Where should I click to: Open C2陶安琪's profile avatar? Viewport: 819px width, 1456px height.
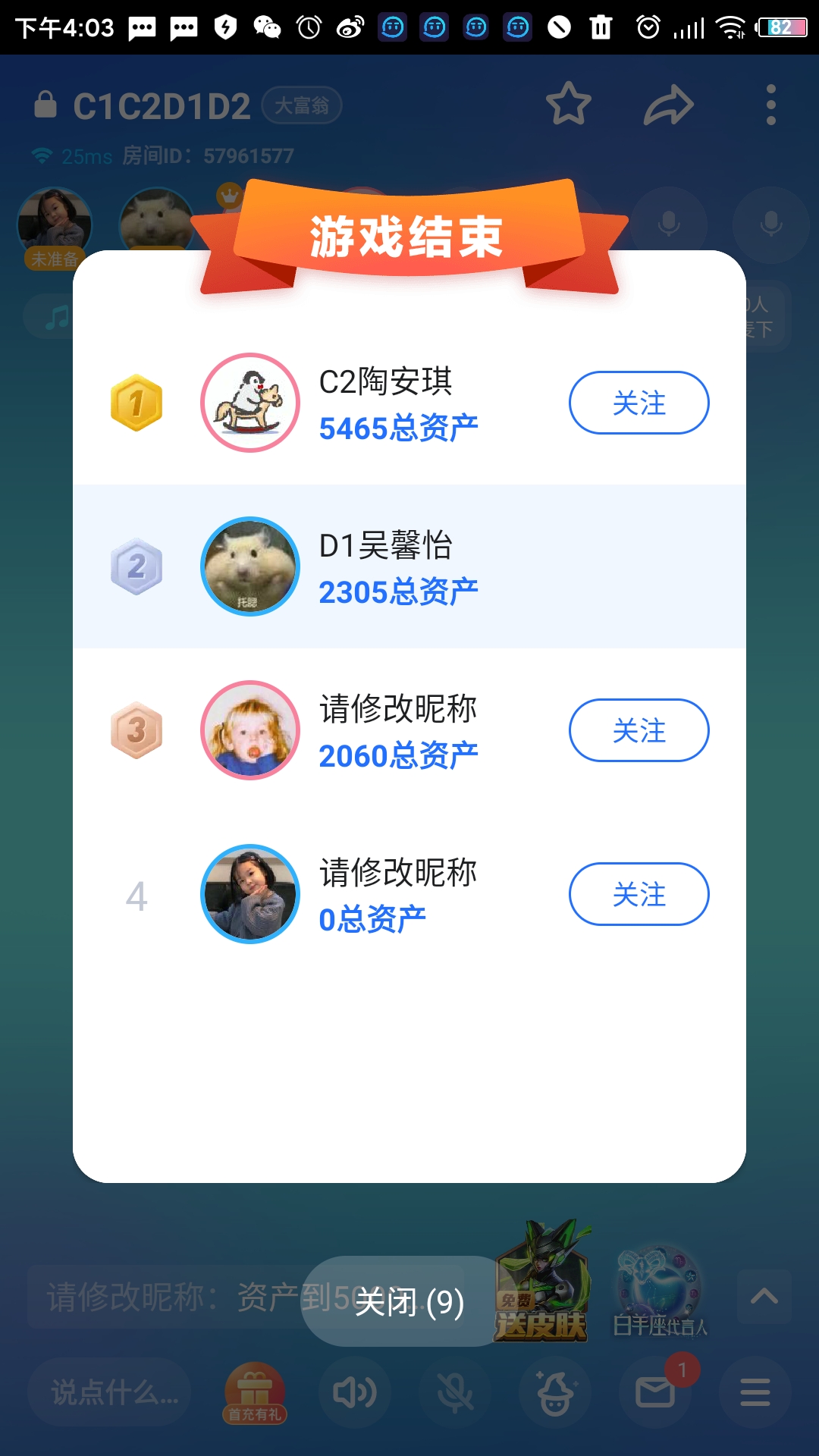click(x=250, y=403)
